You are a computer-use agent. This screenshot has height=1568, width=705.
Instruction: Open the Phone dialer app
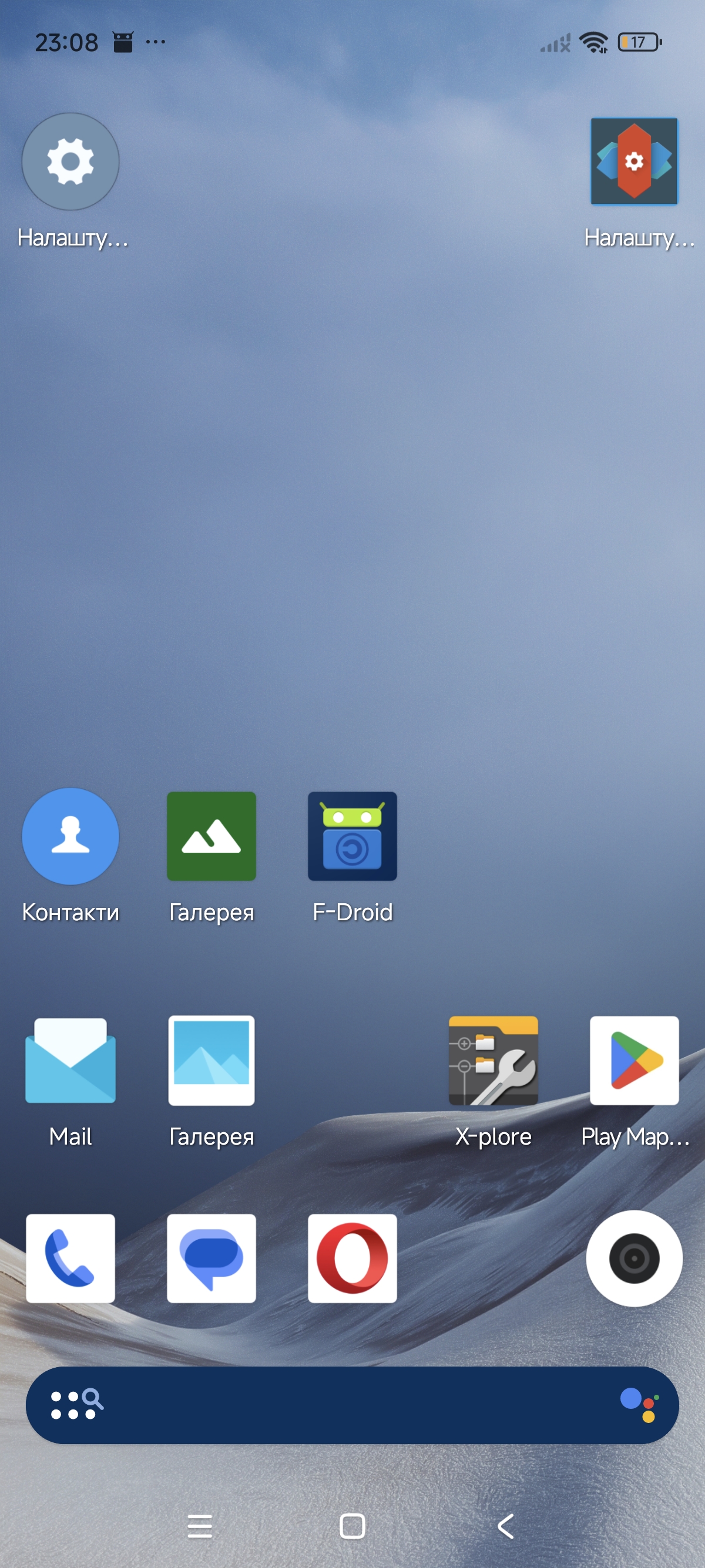point(70,1258)
